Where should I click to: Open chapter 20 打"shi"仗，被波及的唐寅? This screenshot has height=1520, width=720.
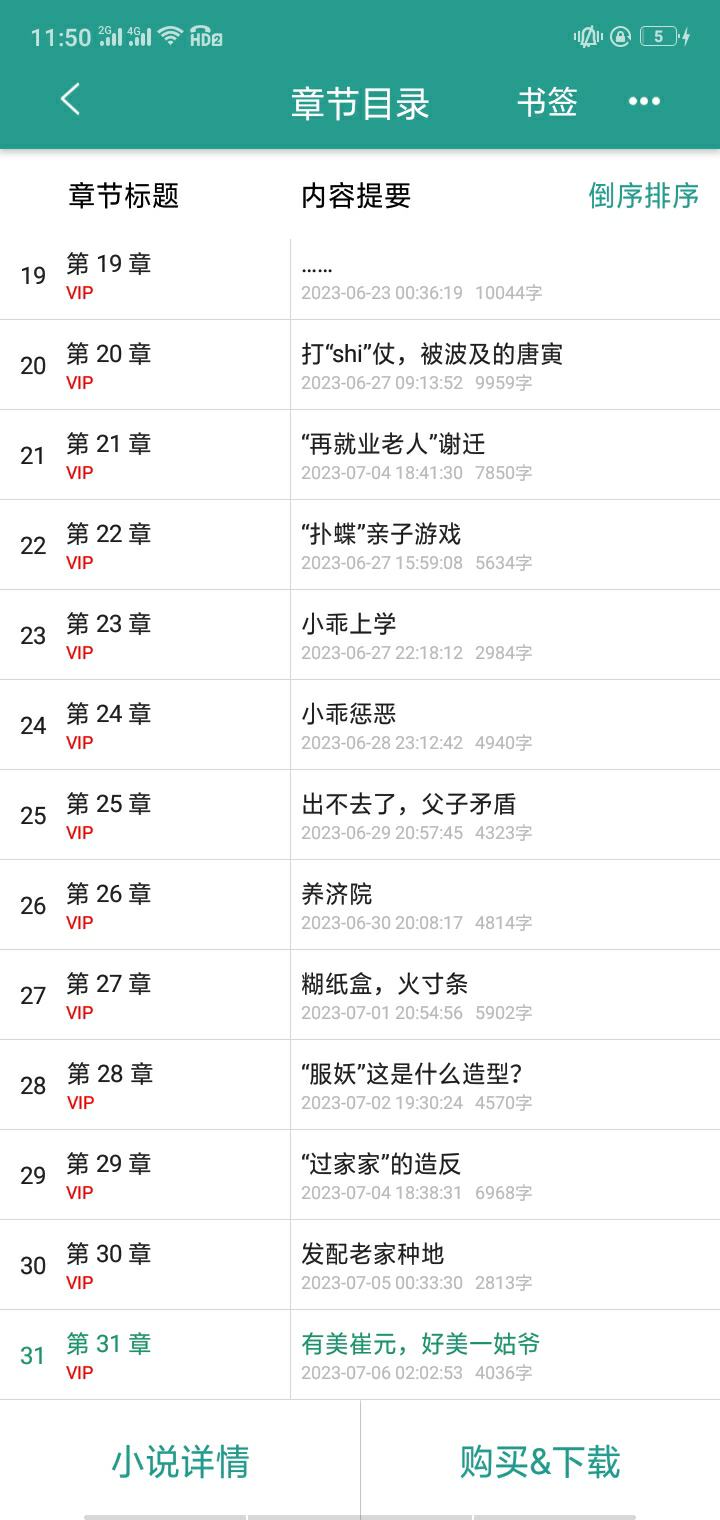[x=360, y=365]
